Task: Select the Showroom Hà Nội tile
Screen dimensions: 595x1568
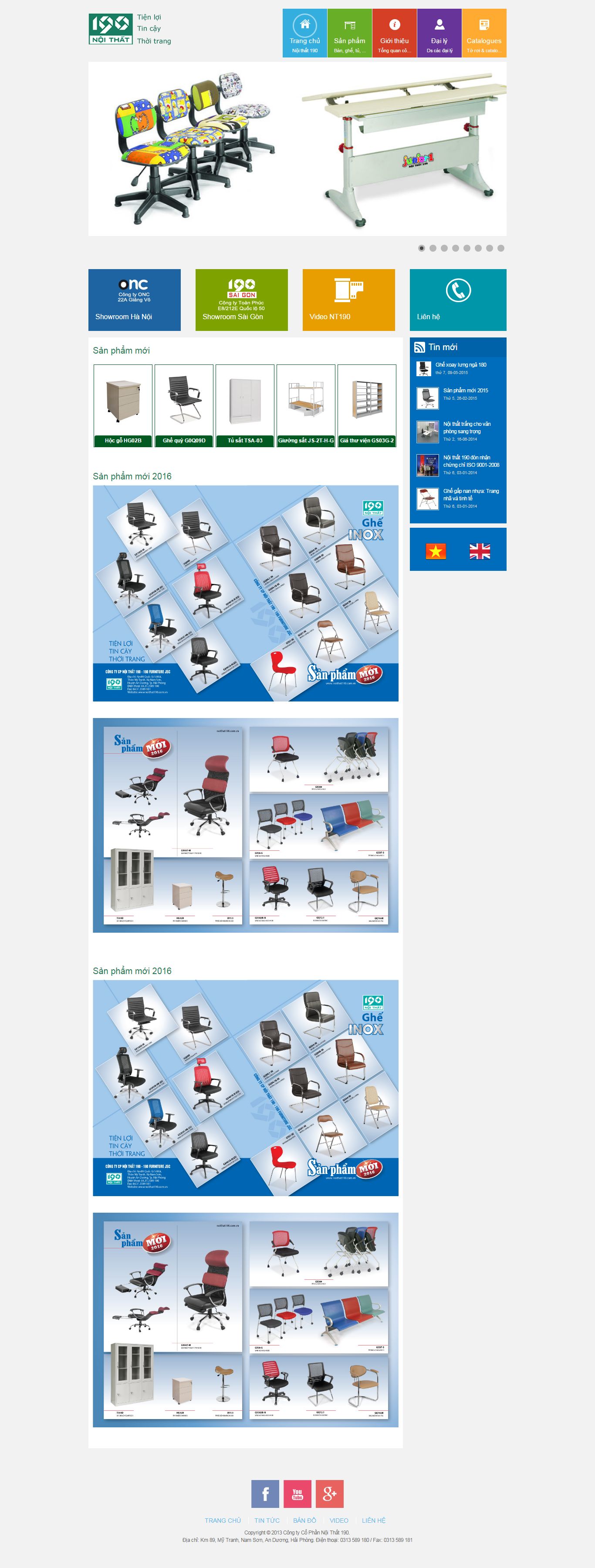Action: [x=134, y=300]
